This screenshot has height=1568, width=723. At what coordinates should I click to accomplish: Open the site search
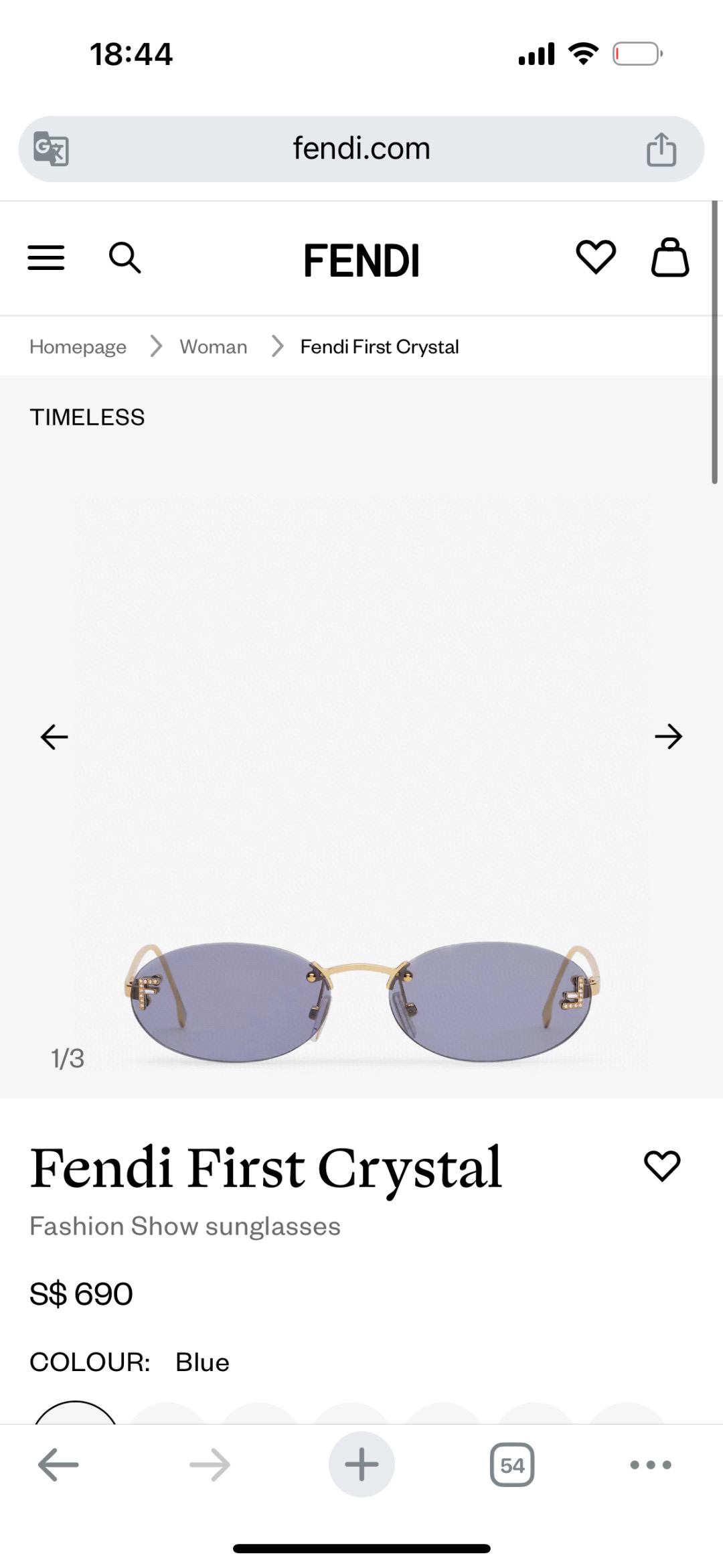(x=125, y=258)
